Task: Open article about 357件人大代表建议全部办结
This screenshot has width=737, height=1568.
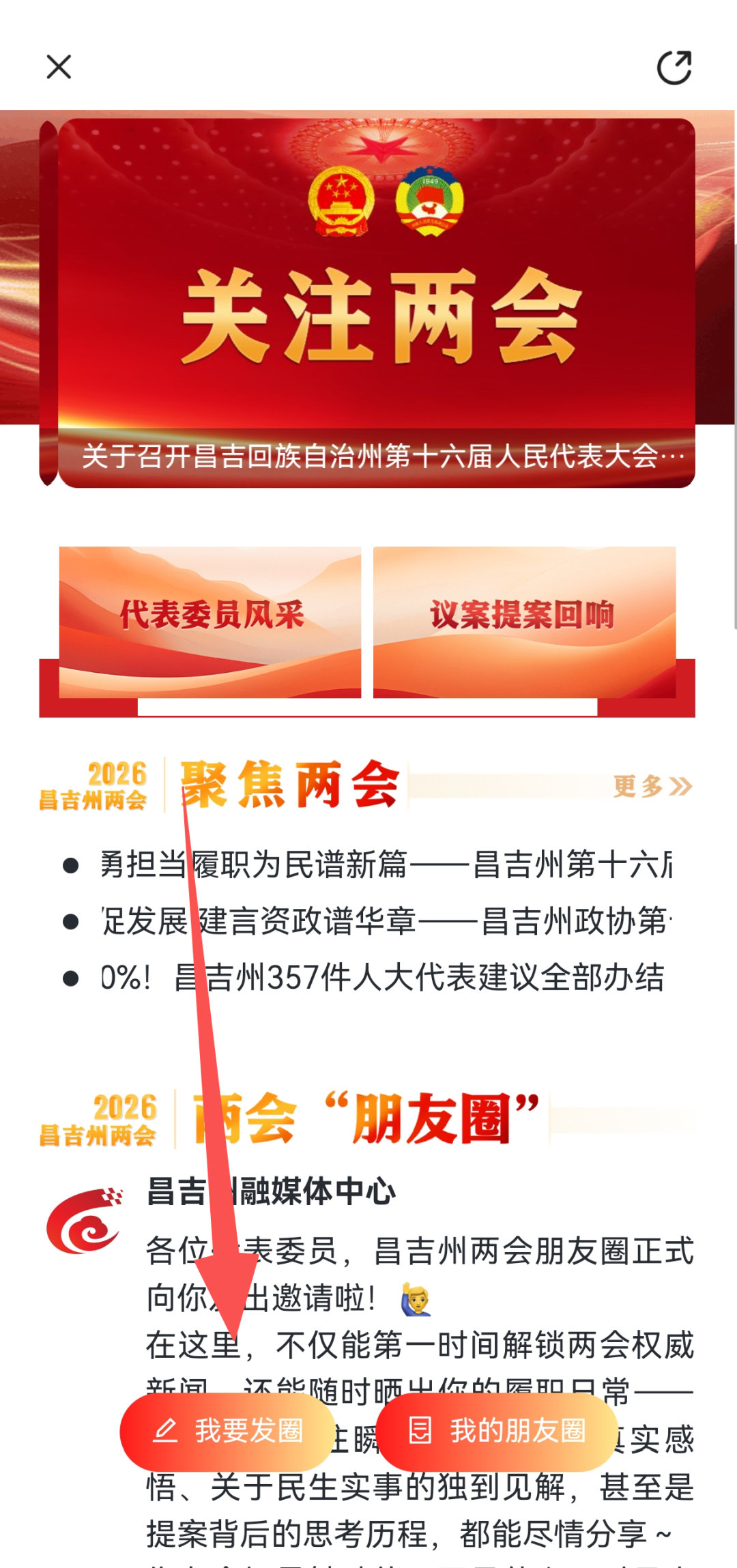Action: click(x=386, y=978)
